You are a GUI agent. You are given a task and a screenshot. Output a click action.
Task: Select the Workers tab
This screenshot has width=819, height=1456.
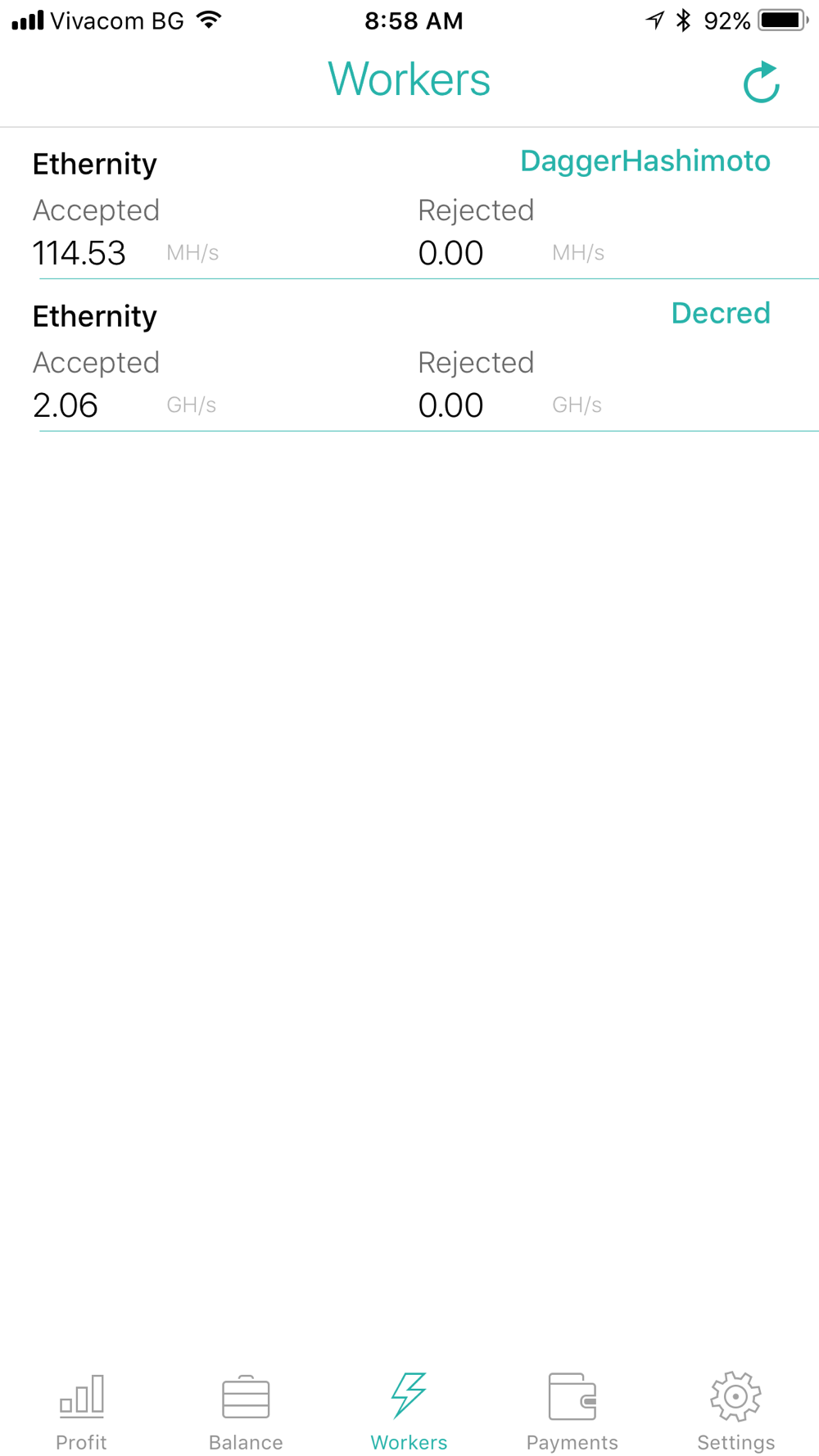point(409,1411)
